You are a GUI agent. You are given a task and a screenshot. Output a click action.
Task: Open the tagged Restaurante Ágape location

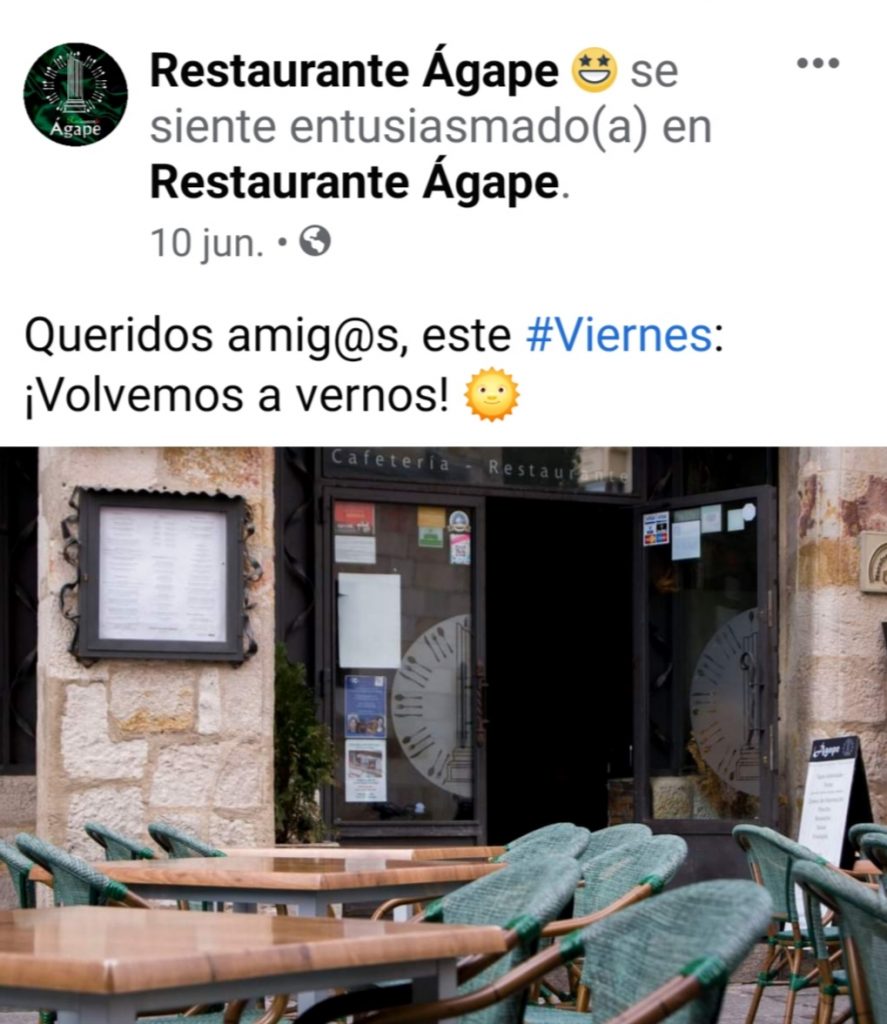click(x=355, y=183)
